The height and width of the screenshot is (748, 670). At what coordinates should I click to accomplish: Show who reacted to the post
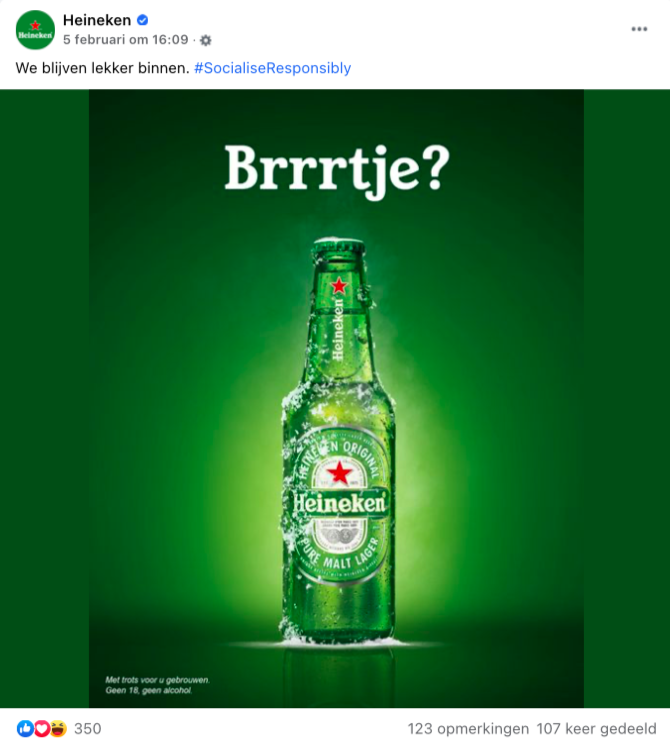tap(60, 729)
